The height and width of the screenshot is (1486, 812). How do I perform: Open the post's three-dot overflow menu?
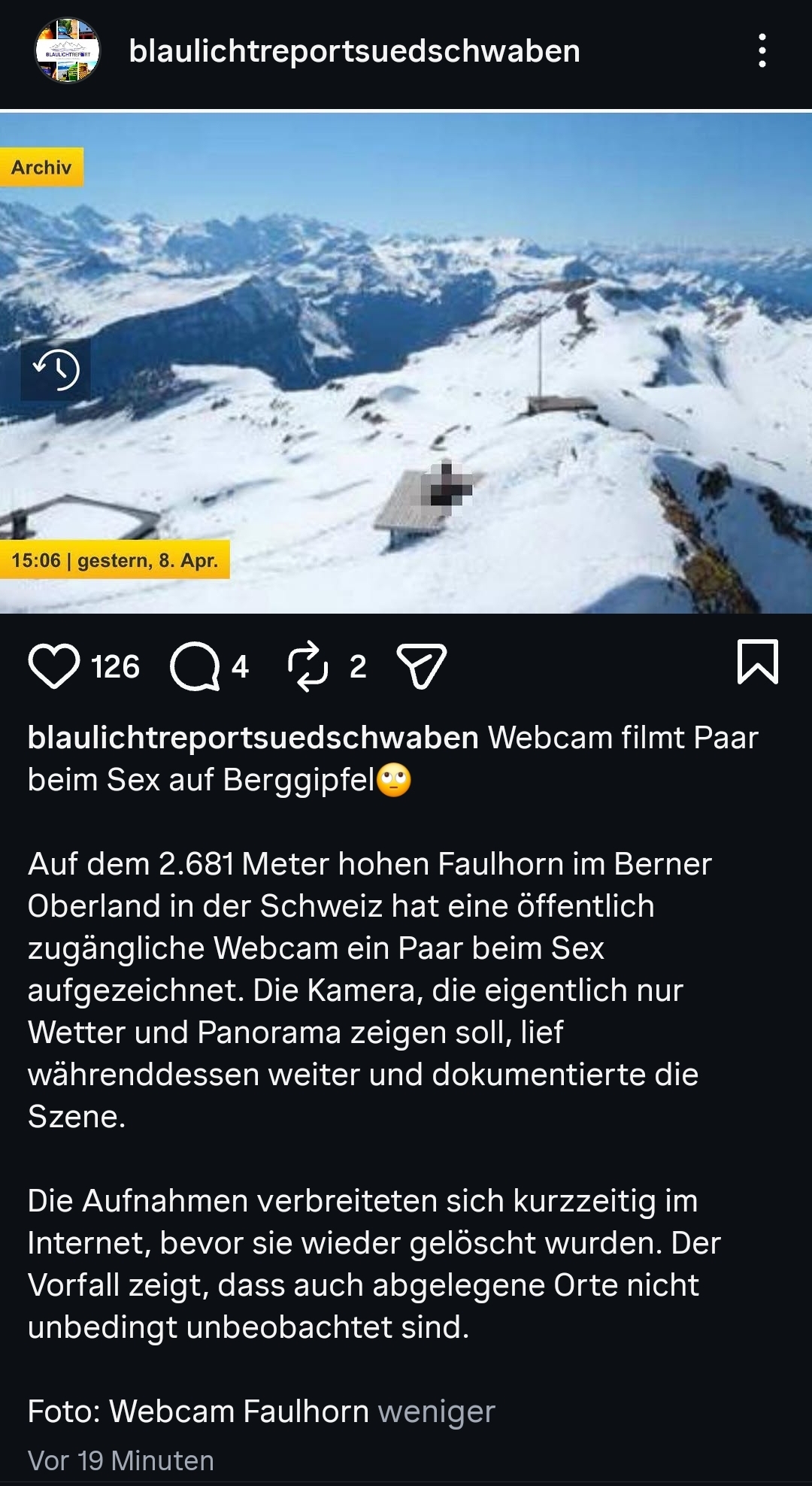[762, 51]
